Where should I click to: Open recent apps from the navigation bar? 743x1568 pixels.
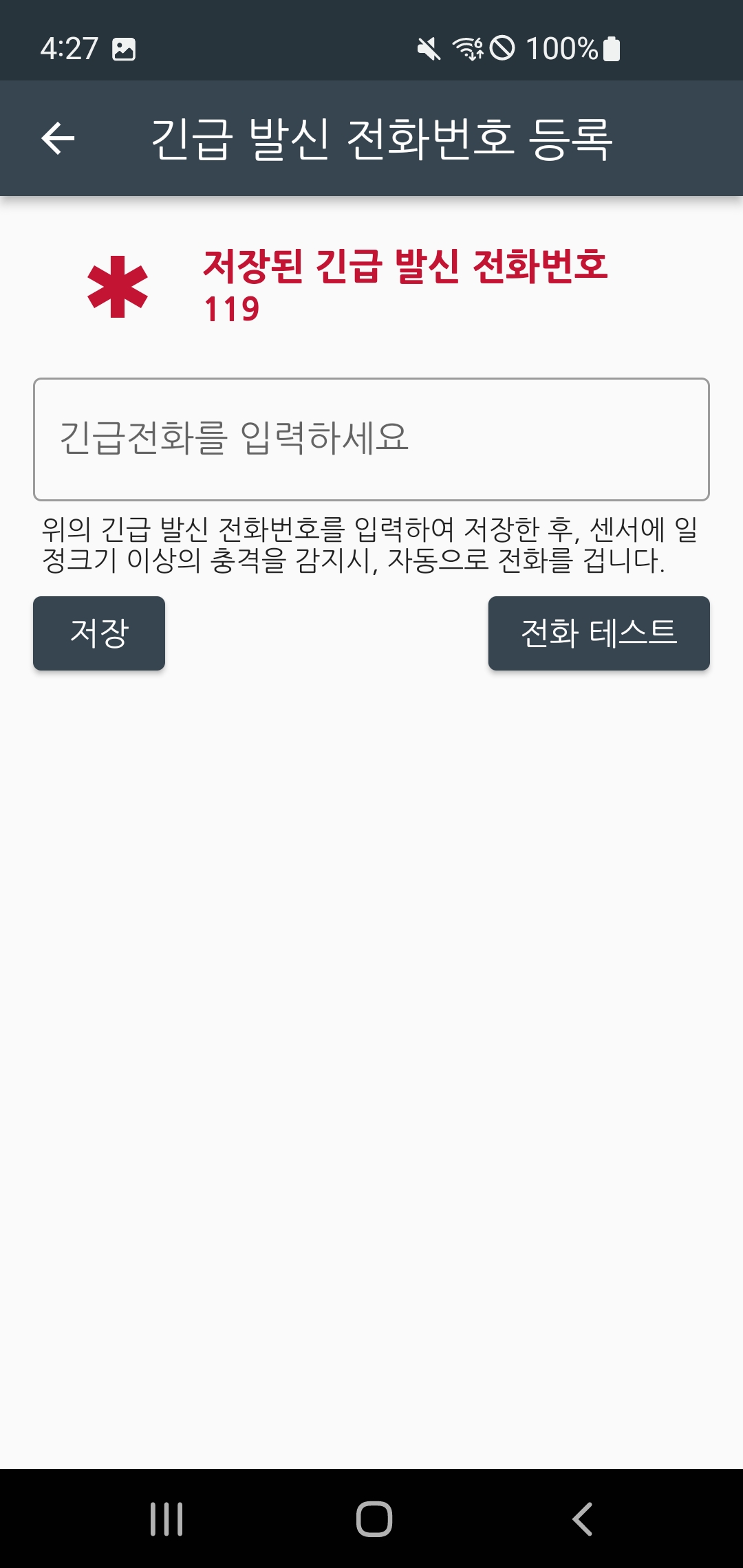[166, 1519]
